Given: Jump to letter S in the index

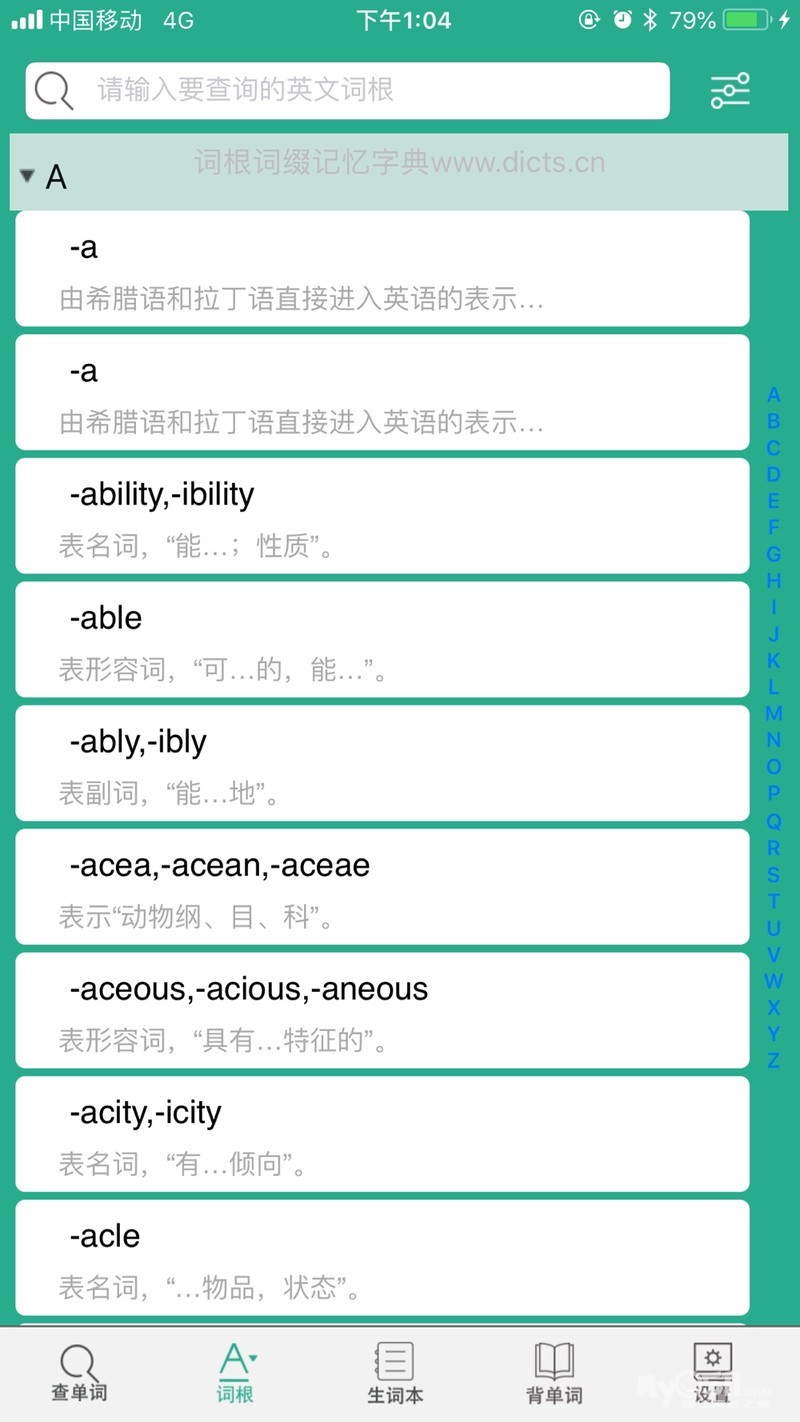Looking at the screenshot, I should pyautogui.click(x=773, y=875).
